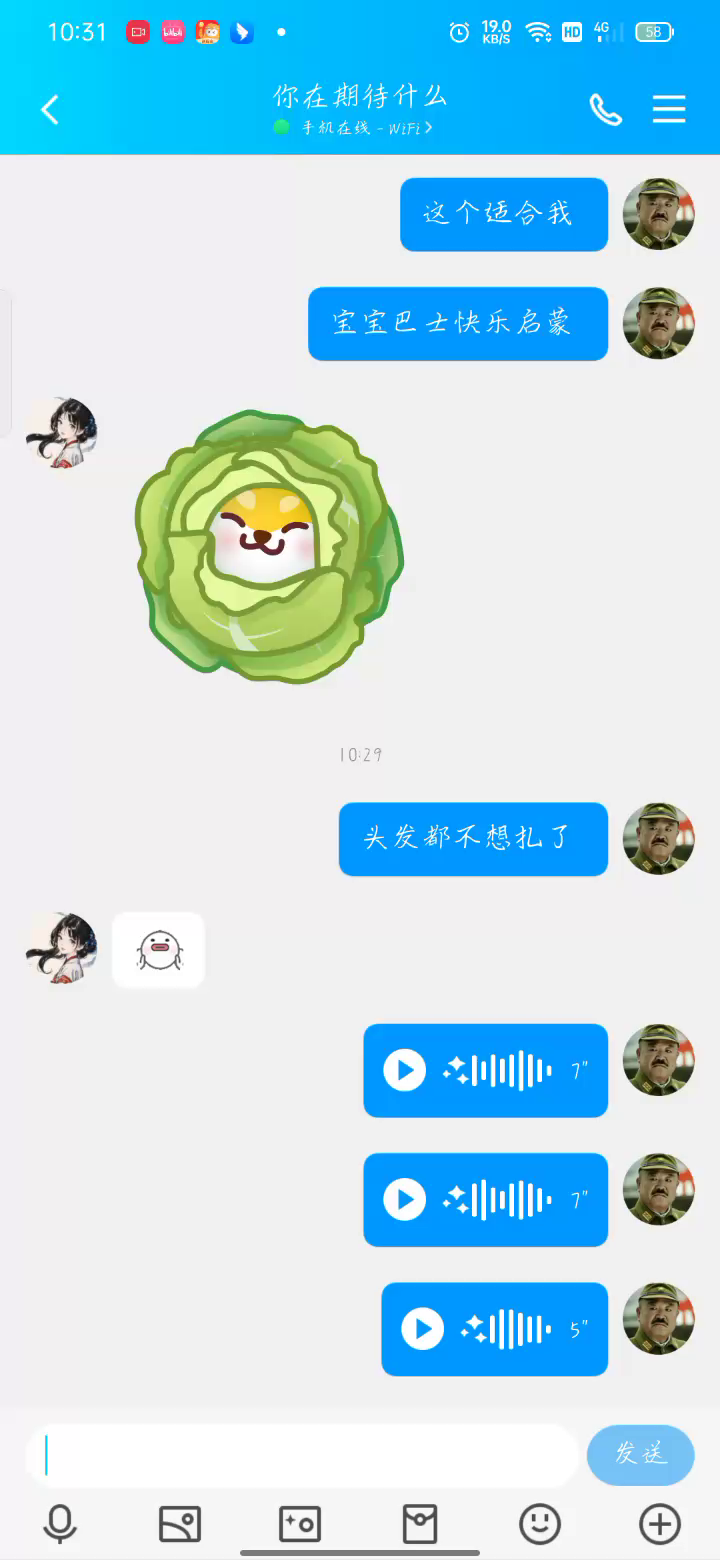View the contact's avatar beside the cabbage sticker
This screenshot has width=720, height=1560.
click(62, 433)
